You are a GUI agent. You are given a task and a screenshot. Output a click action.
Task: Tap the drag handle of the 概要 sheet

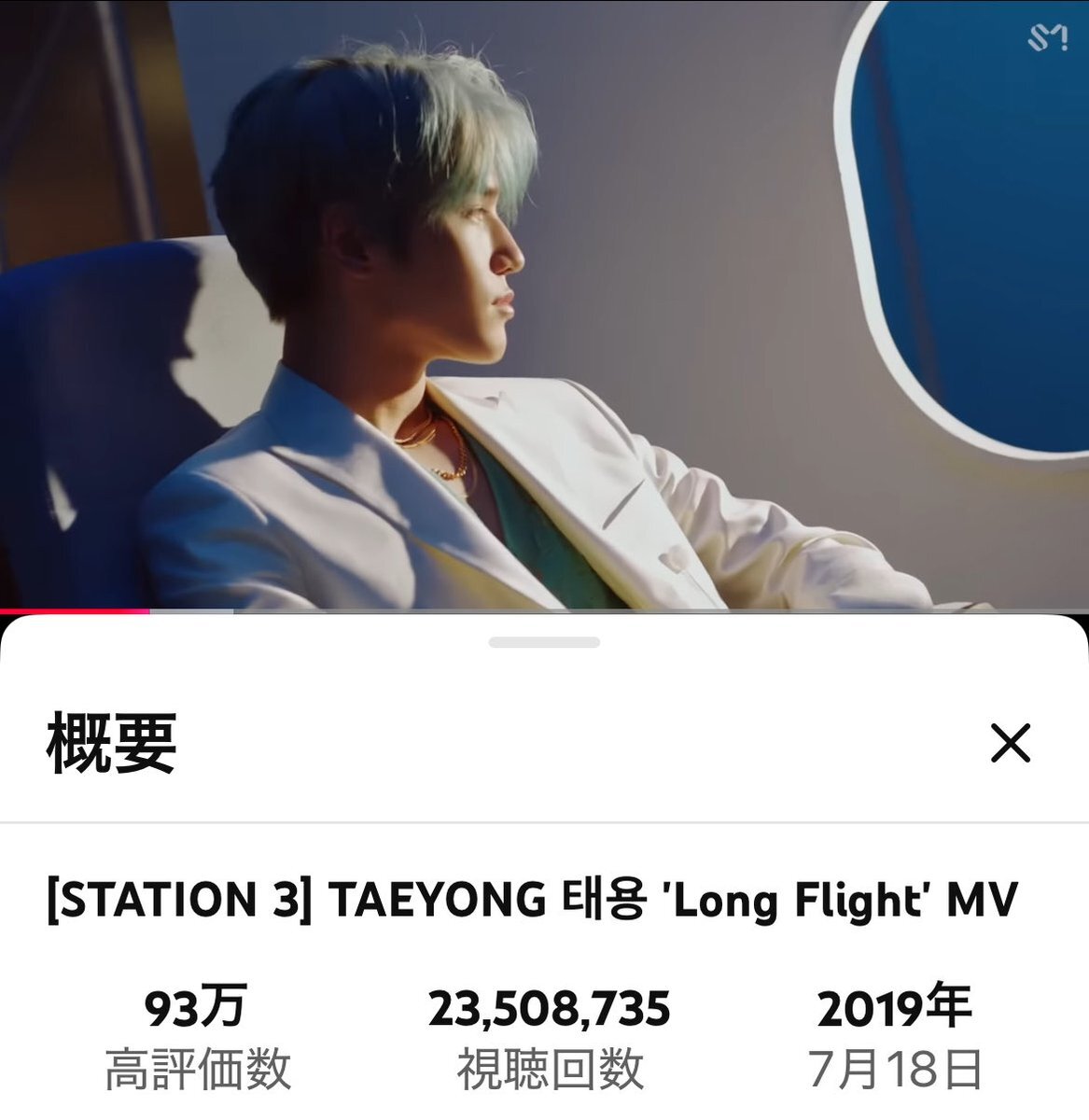[544, 642]
